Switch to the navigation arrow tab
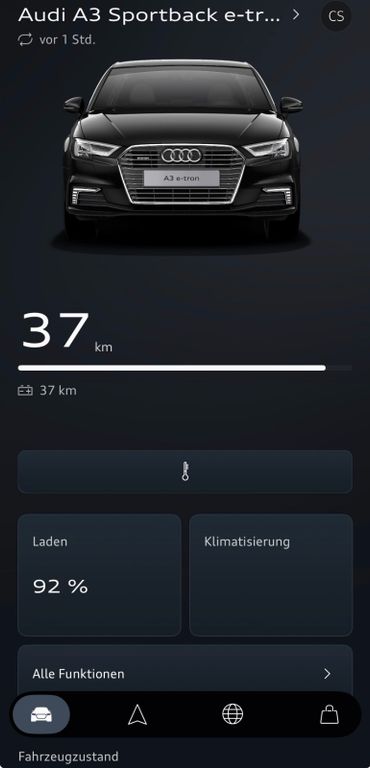370x768 pixels. 137,715
